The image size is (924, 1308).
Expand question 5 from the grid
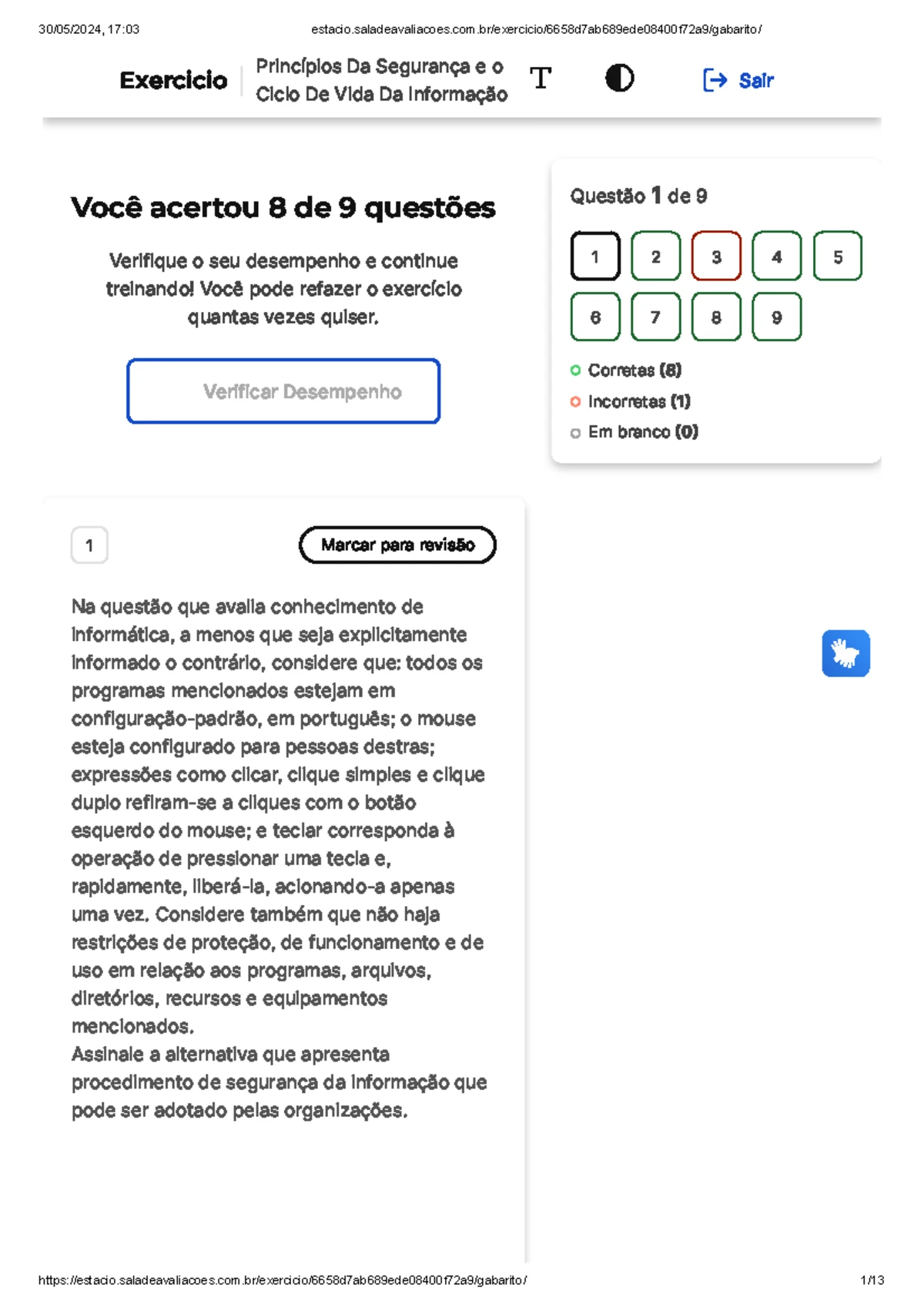tap(838, 256)
